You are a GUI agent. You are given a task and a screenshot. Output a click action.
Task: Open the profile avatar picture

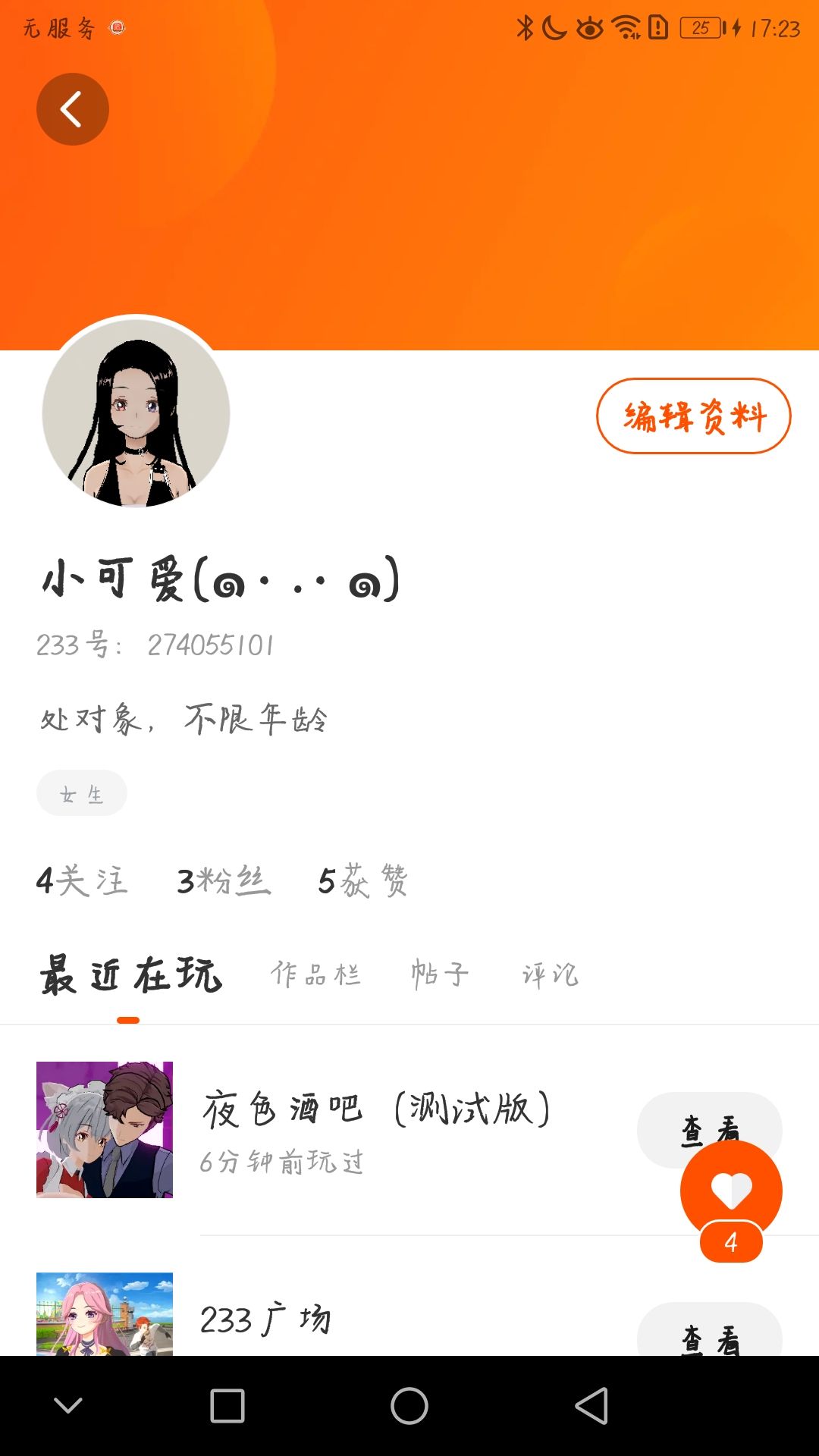[x=136, y=413]
